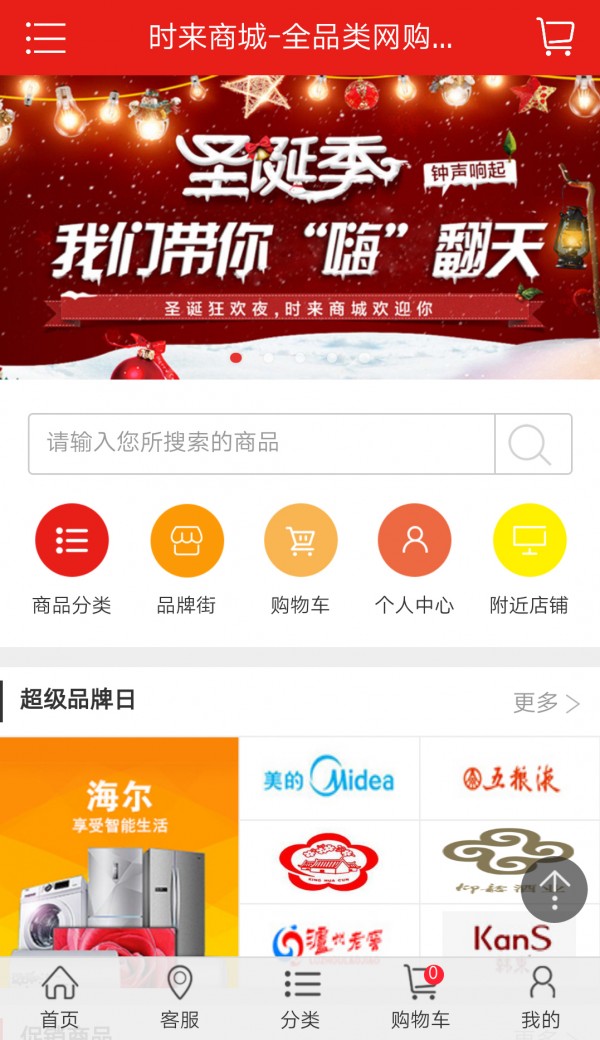The width and height of the screenshot is (600, 1040).
Task: Focus the product search input field
Action: [x=261, y=443]
